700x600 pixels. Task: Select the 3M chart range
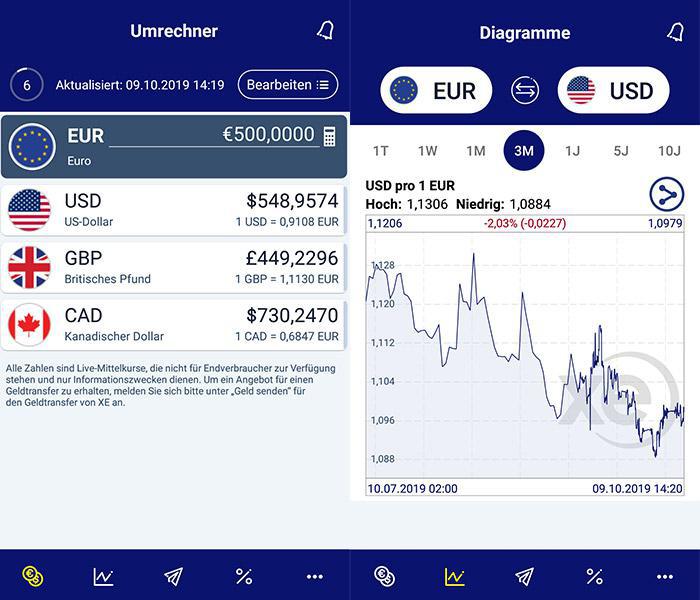pos(524,151)
